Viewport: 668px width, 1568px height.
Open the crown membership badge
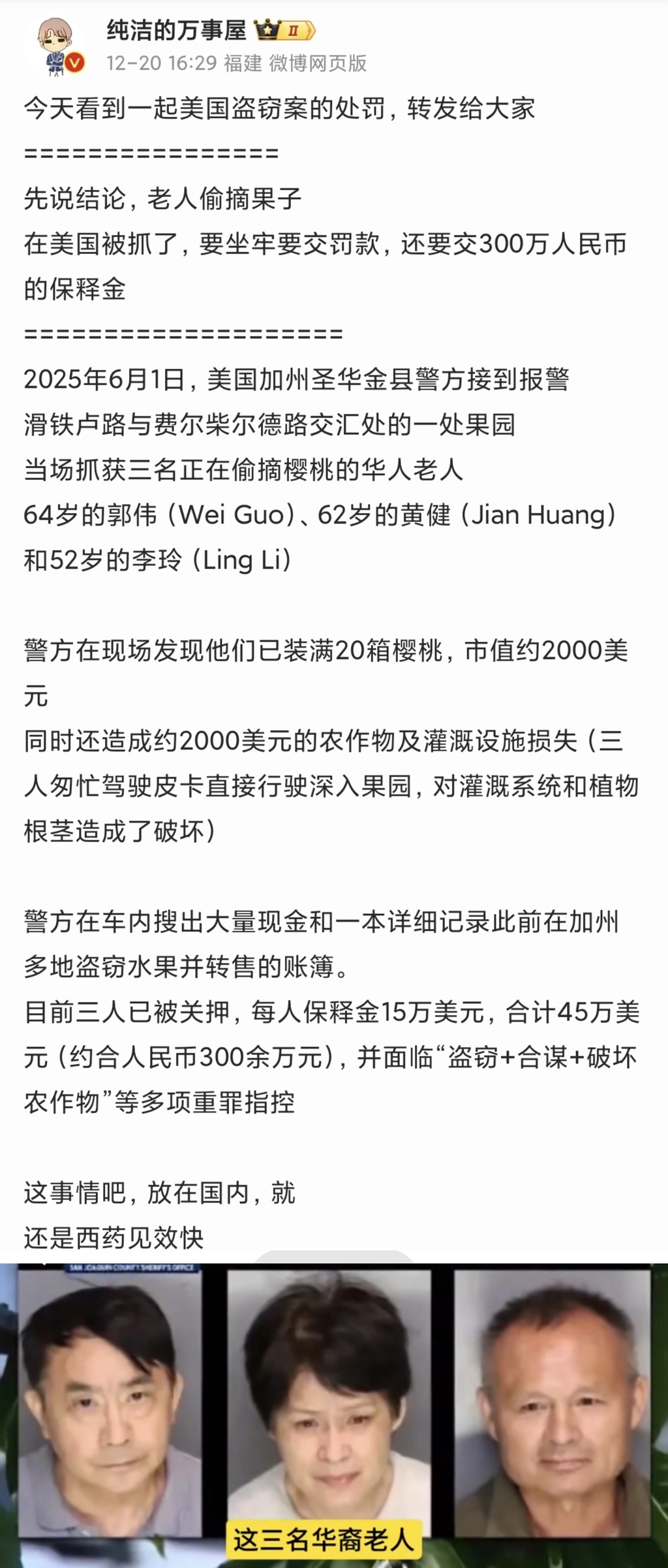(284, 30)
